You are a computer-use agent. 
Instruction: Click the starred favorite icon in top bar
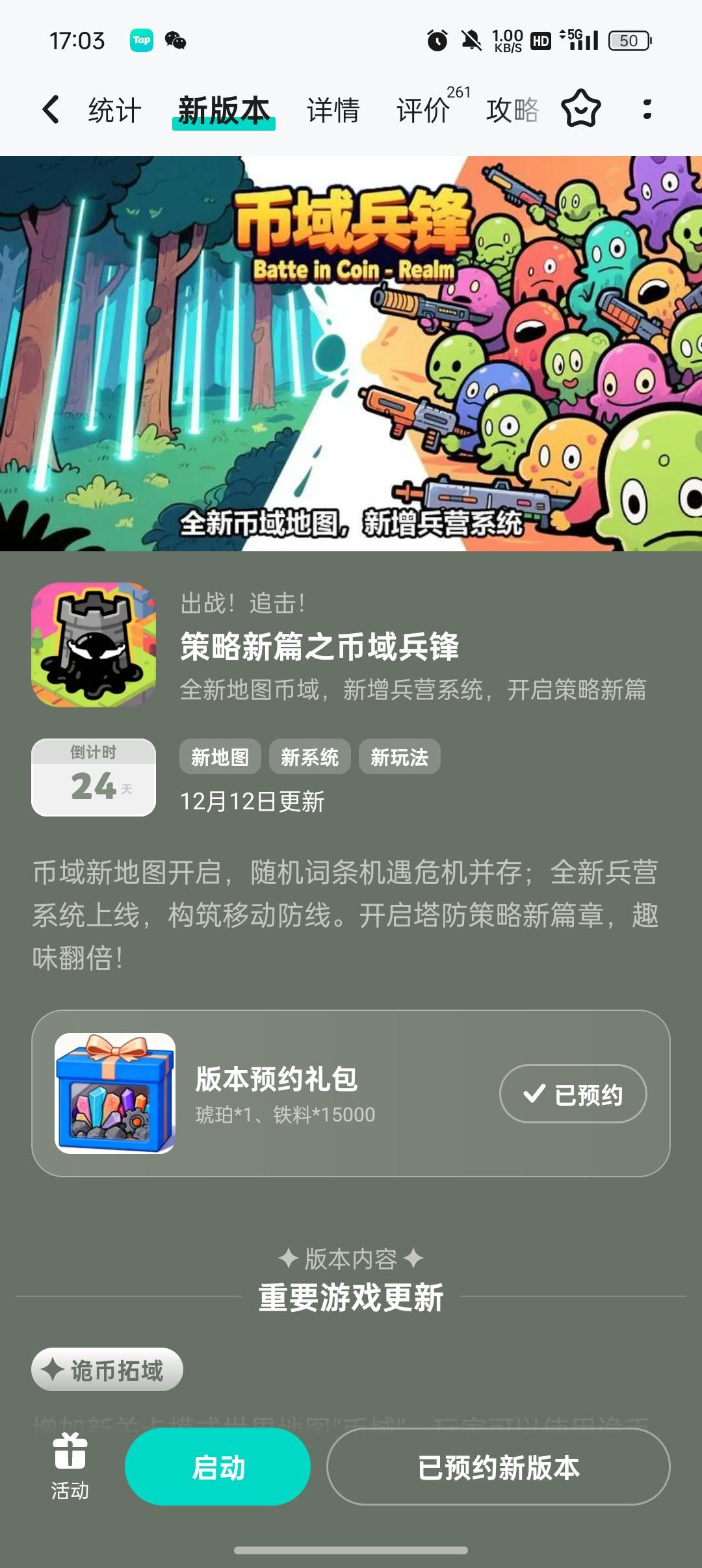pos(580,109)
